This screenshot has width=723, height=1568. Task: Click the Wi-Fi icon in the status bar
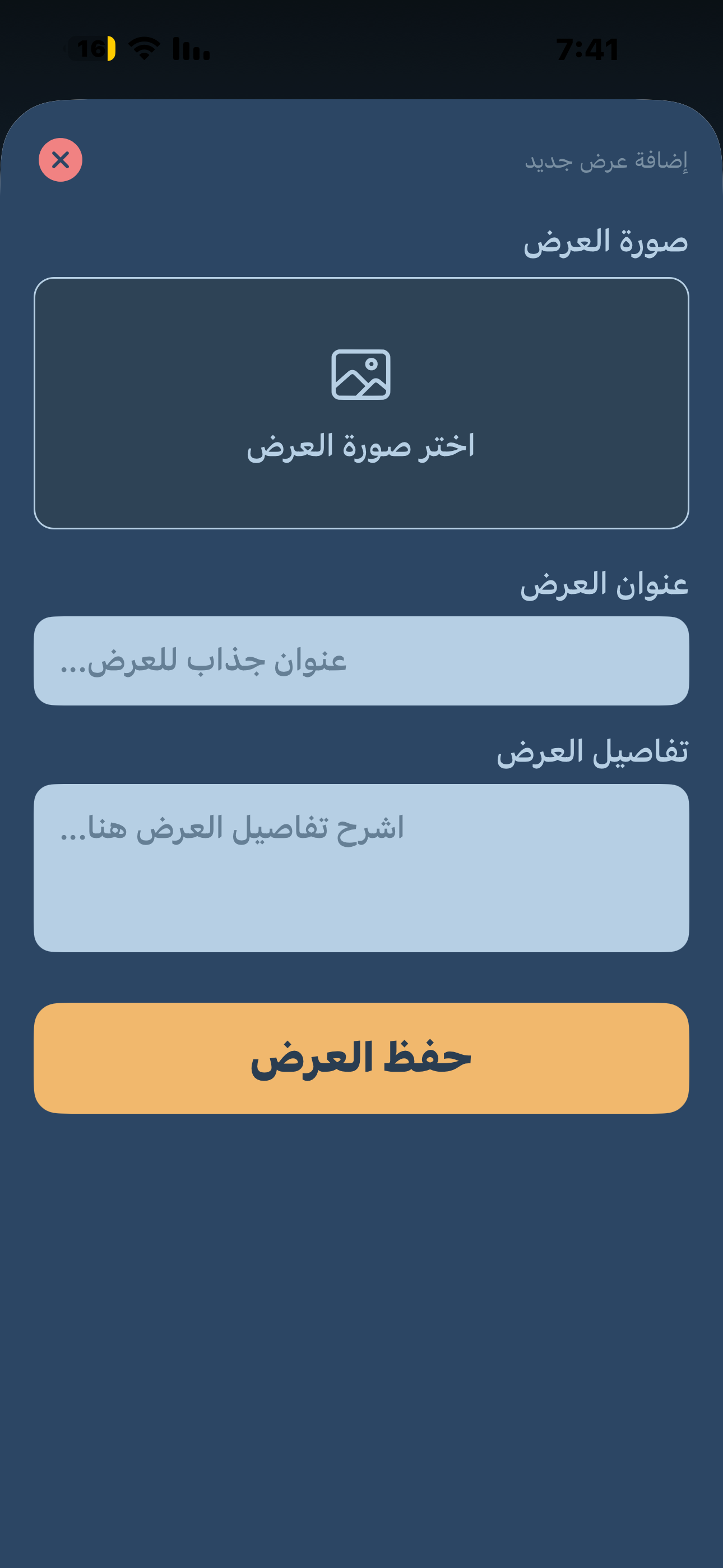tap(143, 49)
